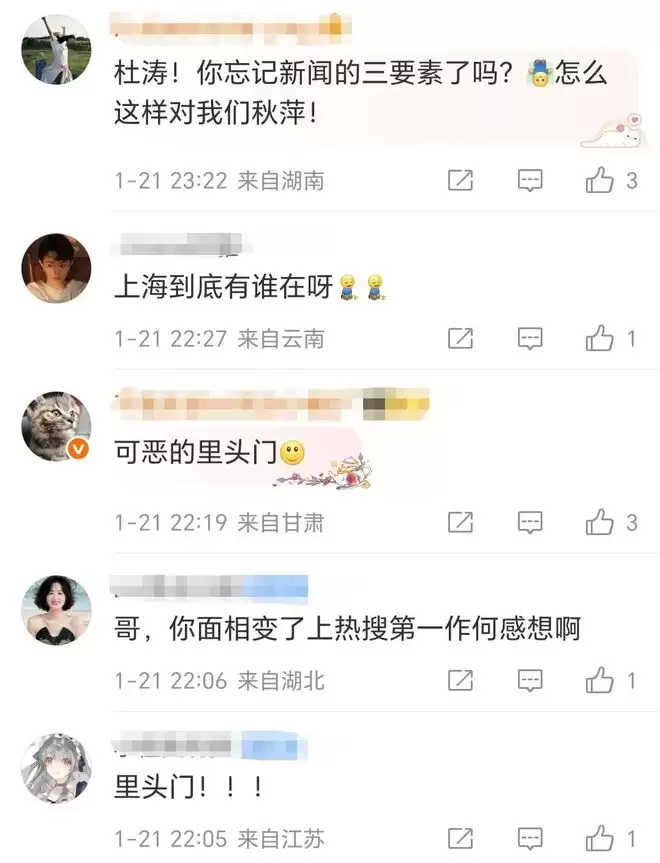Repost the 22:19 comment from 甘肃

[460, 521]
